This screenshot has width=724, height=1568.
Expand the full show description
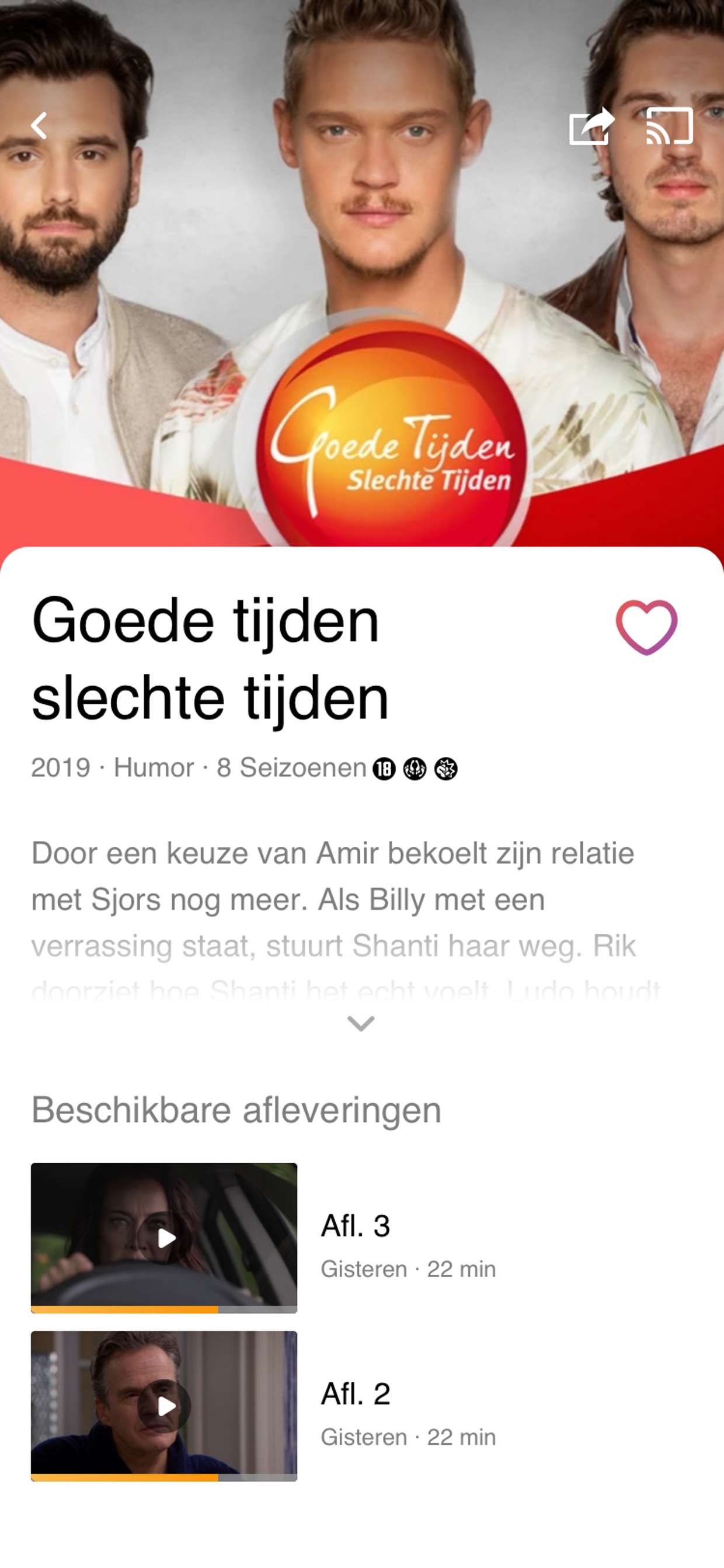point(361,1024)
